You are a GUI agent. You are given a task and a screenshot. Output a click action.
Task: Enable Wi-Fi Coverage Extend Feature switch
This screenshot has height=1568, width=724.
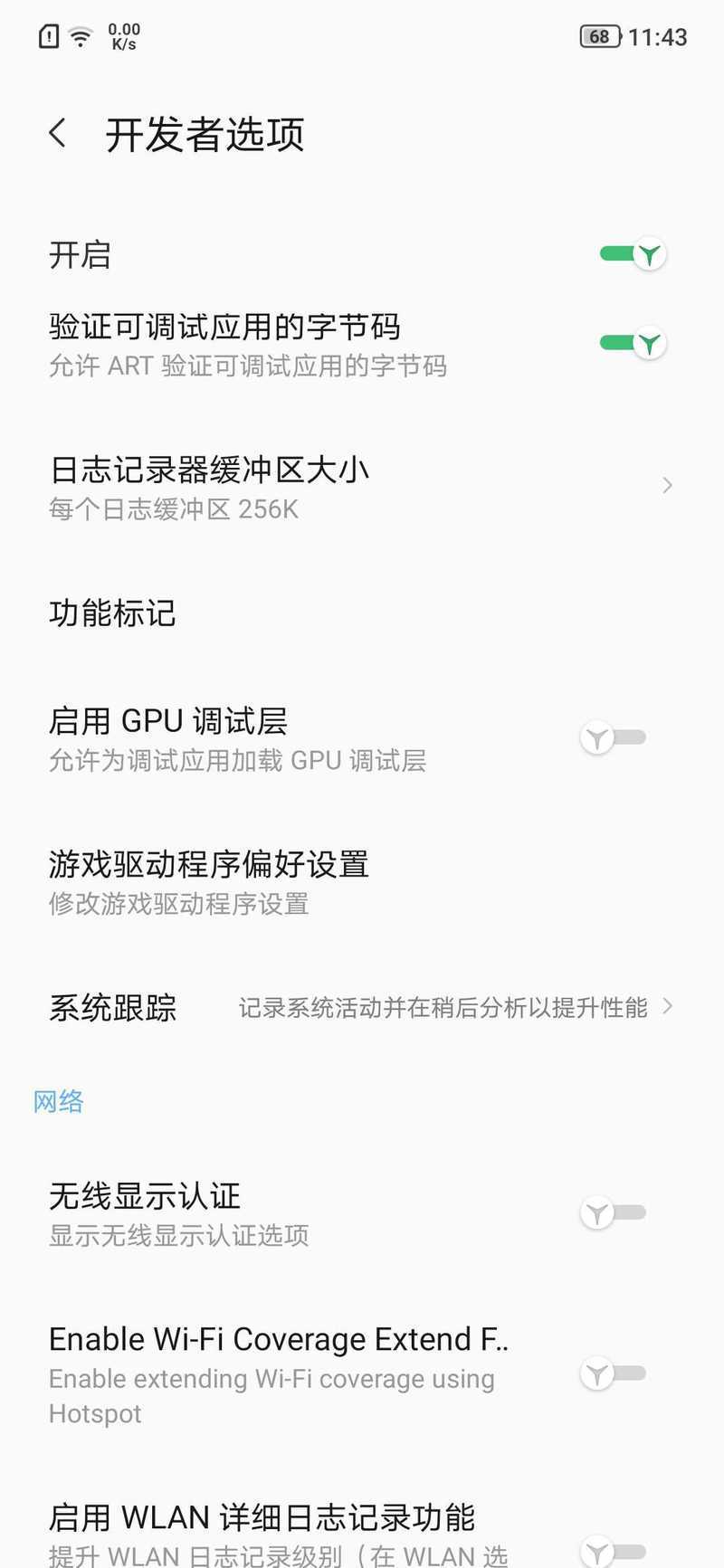coord(614,1374)
